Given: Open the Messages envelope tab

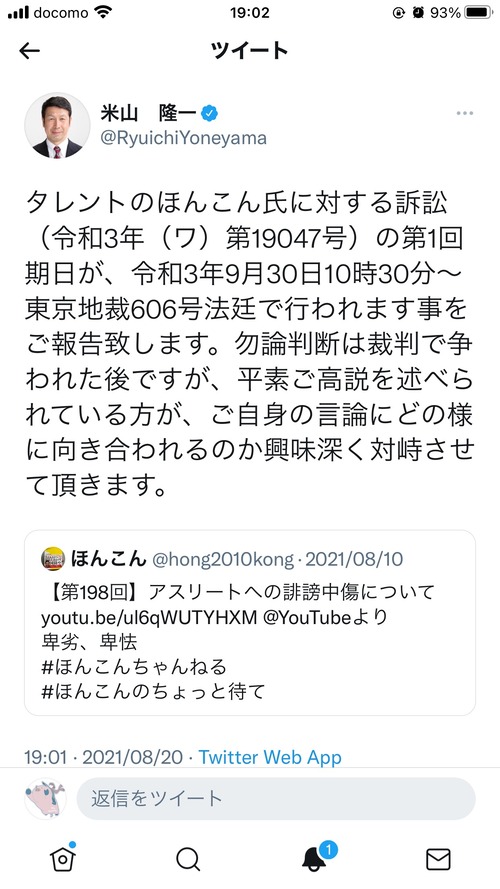Looking at the screenshot, I should point(438,860).
